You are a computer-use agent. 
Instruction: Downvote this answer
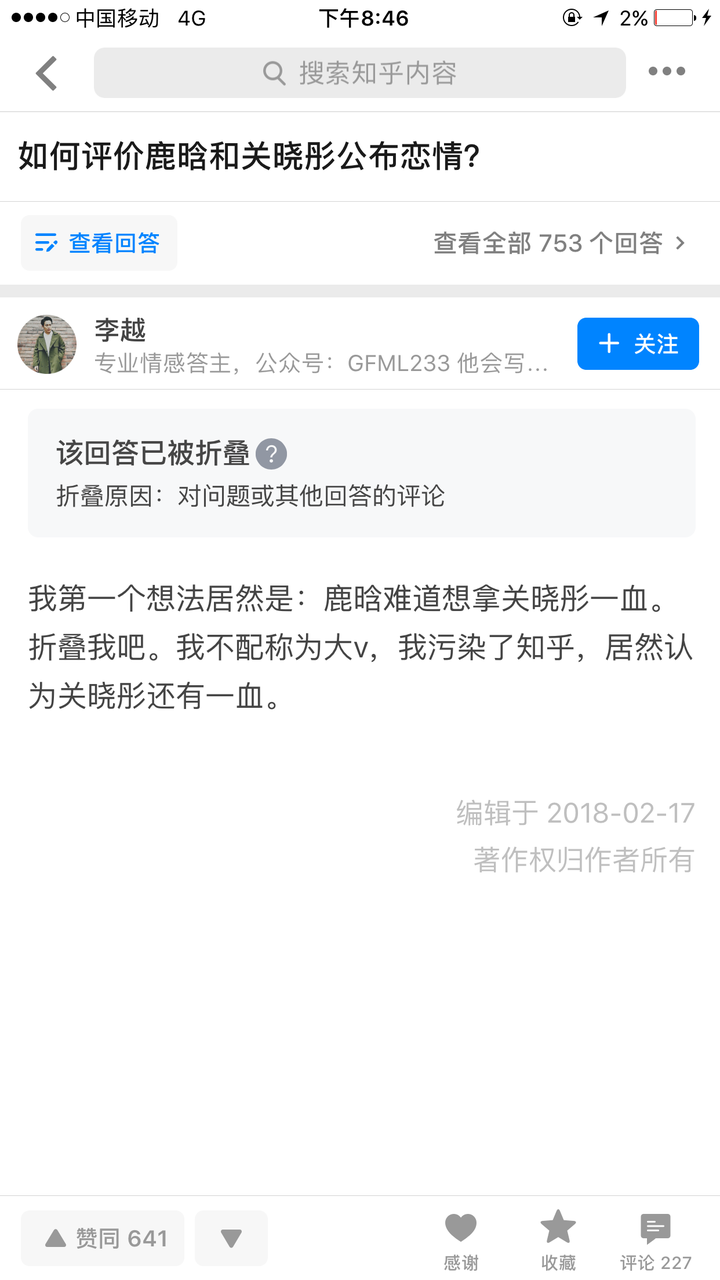231,1238
